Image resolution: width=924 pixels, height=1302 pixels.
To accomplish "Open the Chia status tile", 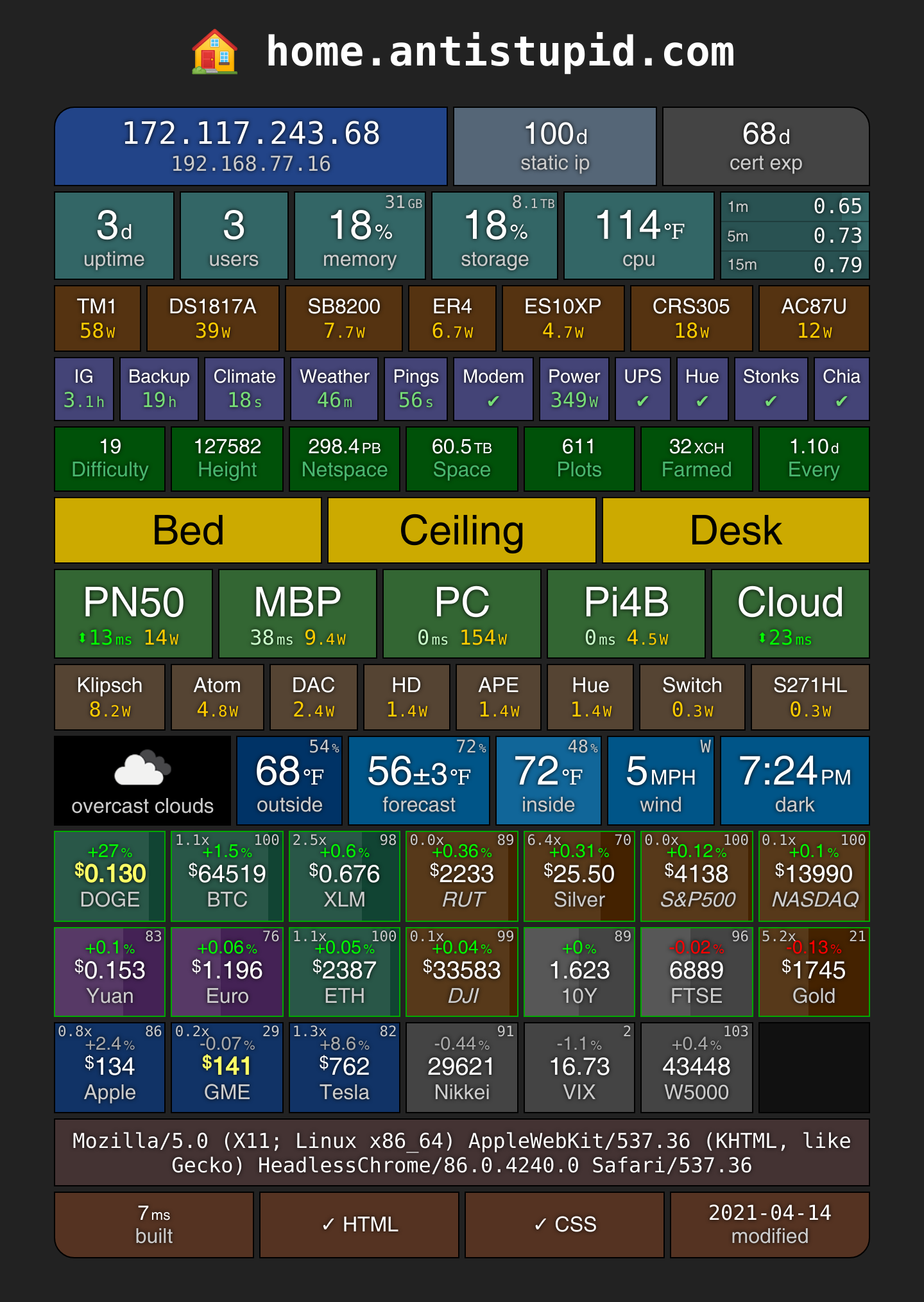I will pos(842,389).
